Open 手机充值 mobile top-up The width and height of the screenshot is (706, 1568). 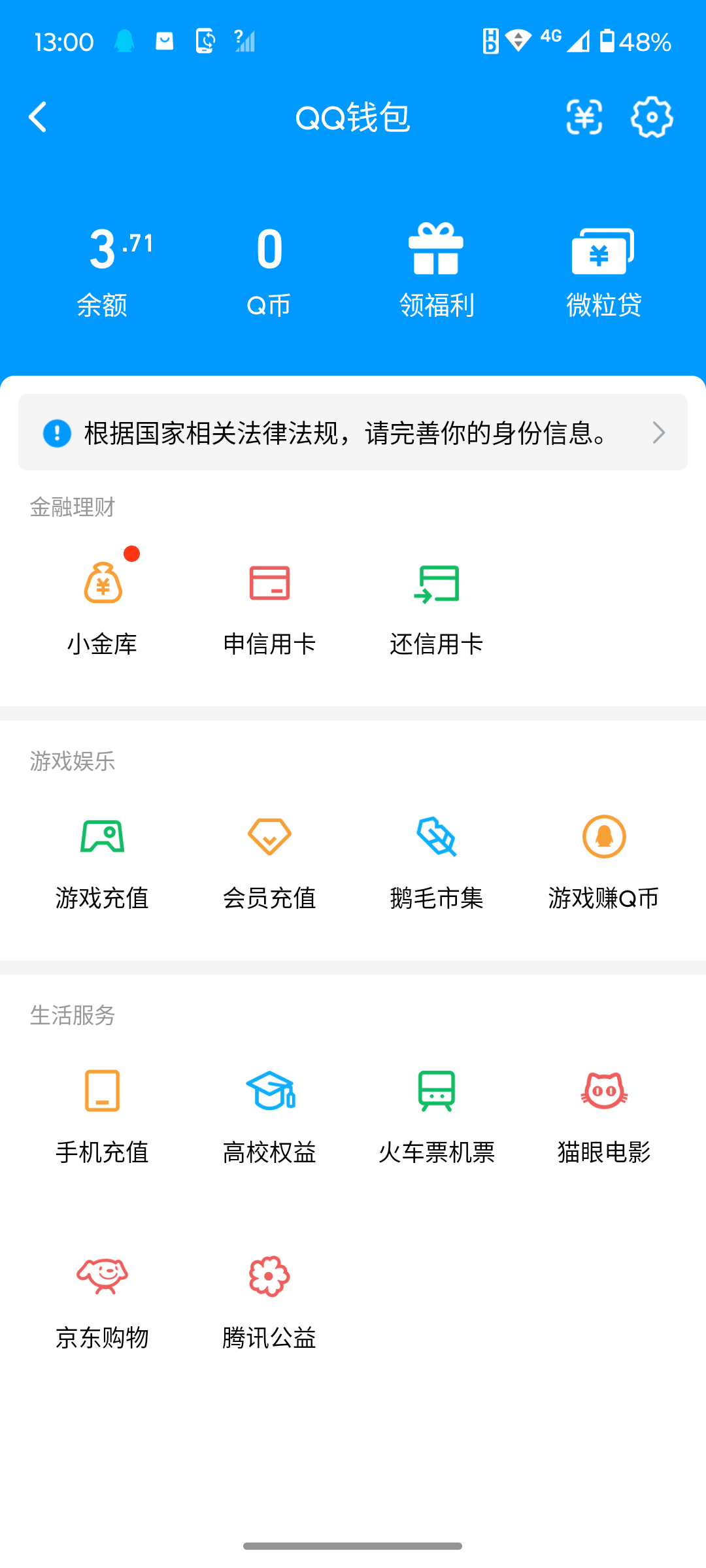click(x=103, y=1111)
